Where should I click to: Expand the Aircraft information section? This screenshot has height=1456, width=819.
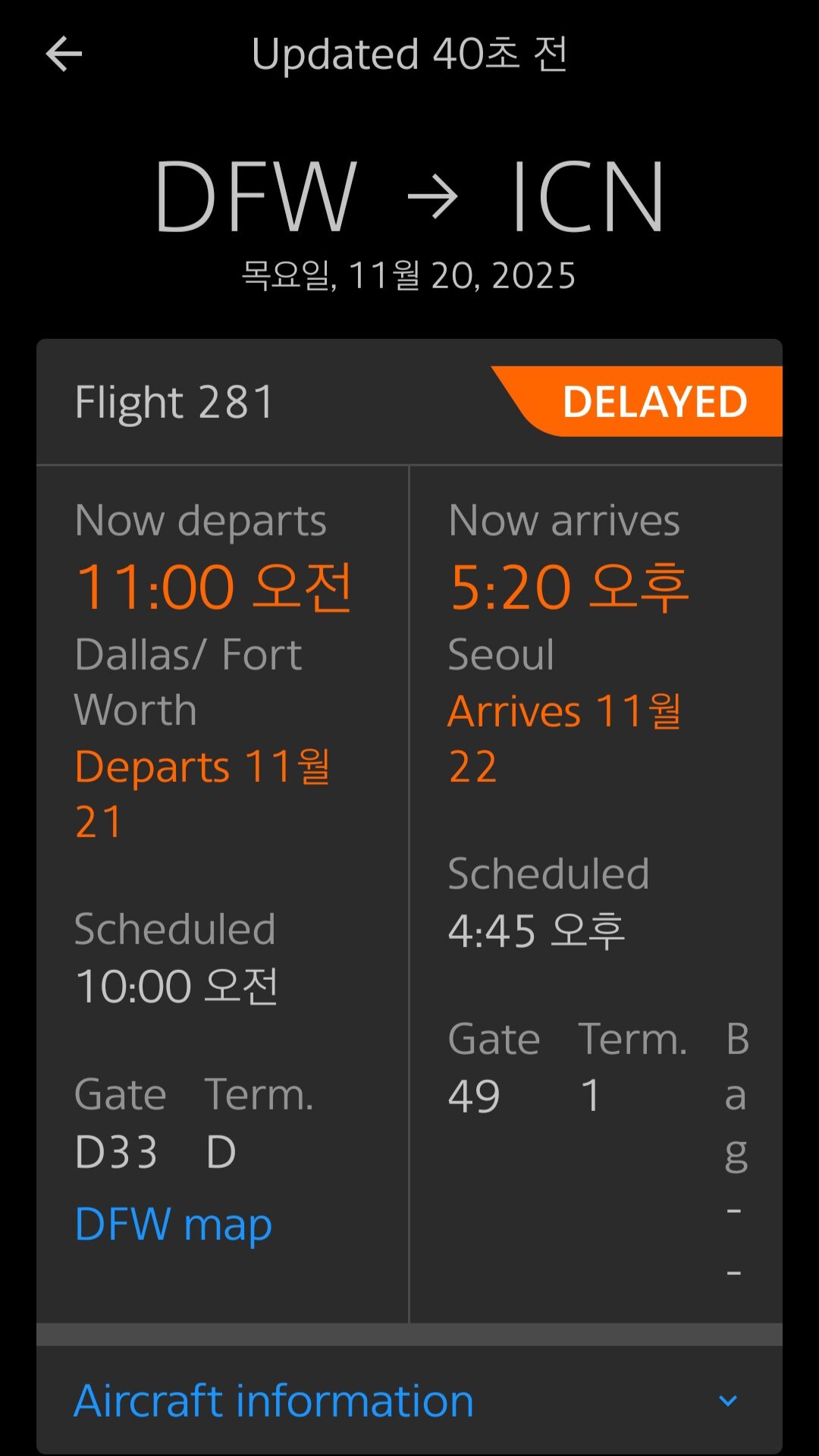pyautogui.click(x=409, y=1400)
